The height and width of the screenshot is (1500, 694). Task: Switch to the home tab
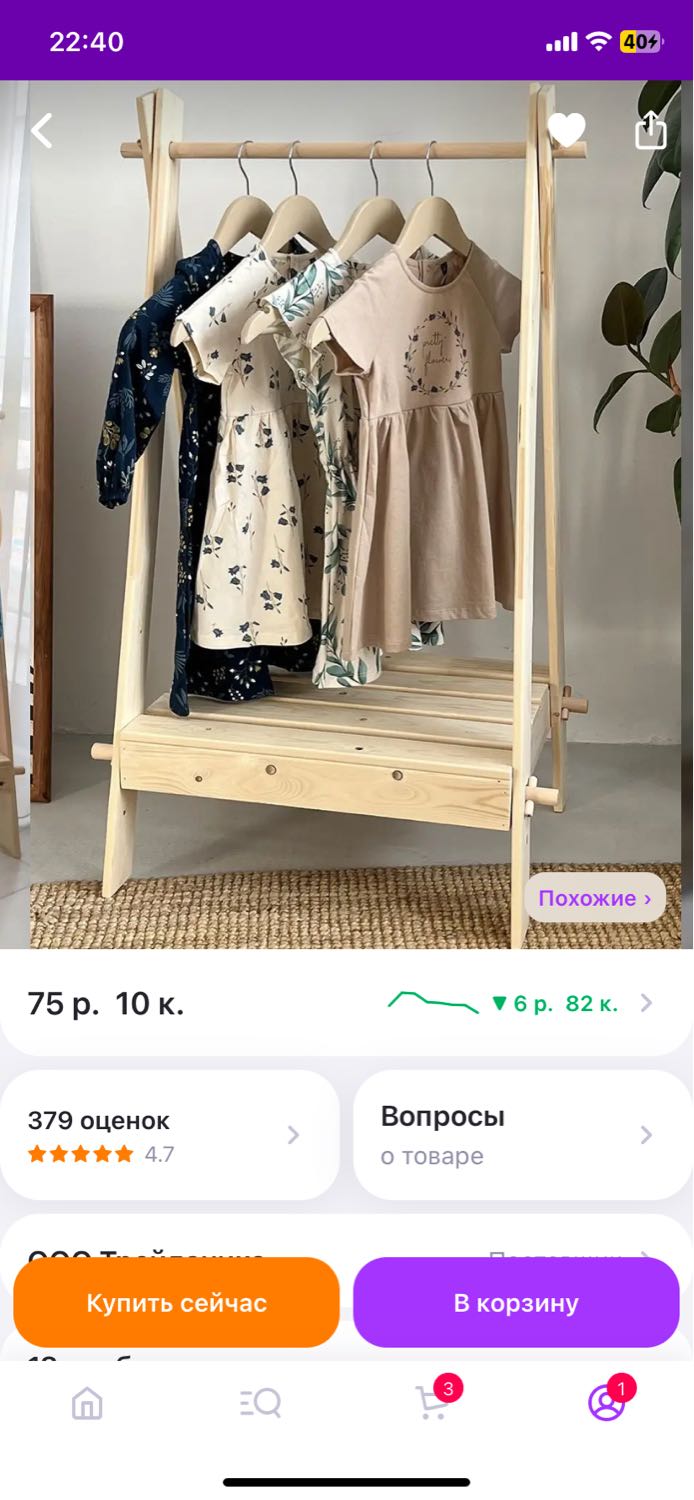coord(87,1403)
